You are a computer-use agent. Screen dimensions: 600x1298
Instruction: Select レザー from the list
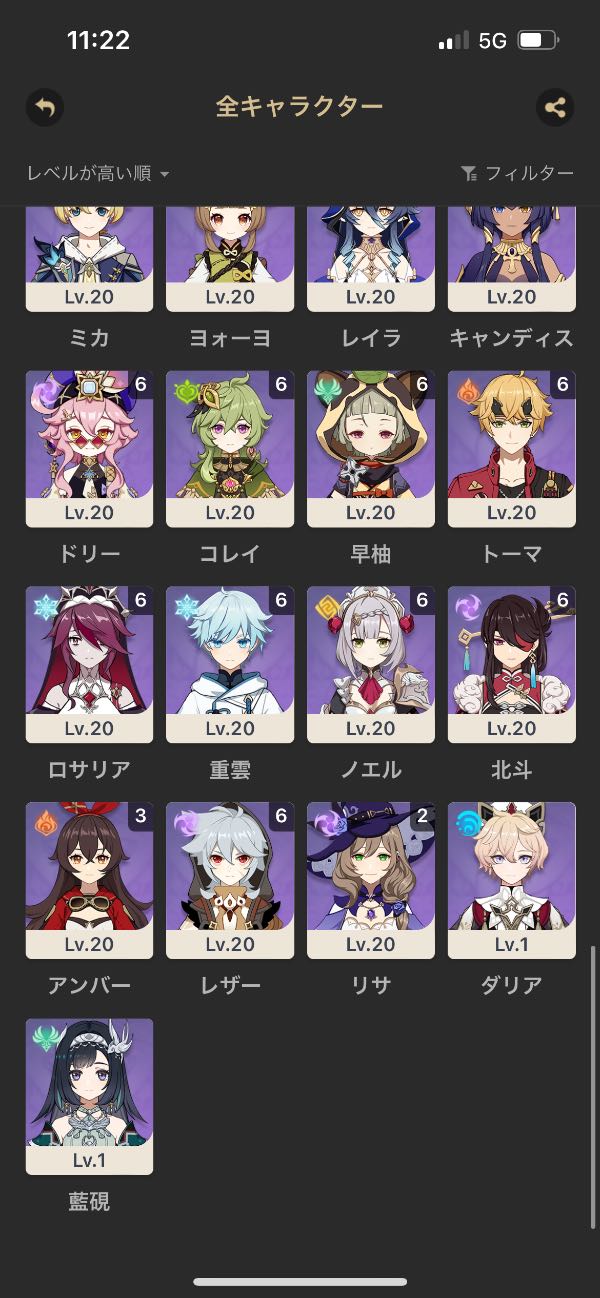pyautogui.click(x=230, y=881)
